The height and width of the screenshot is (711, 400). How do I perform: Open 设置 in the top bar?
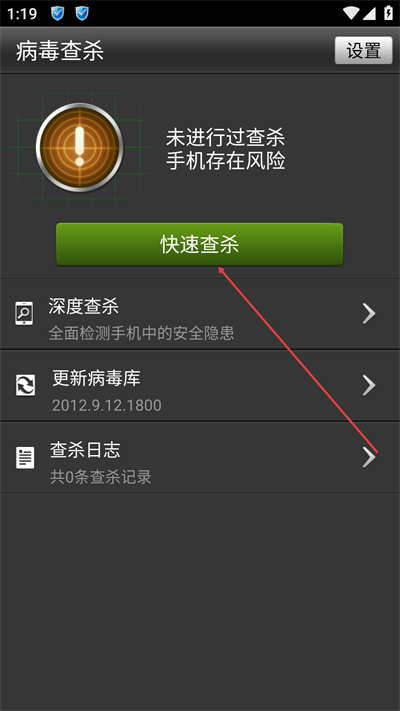pyautogui.click(x=363, y=50)
